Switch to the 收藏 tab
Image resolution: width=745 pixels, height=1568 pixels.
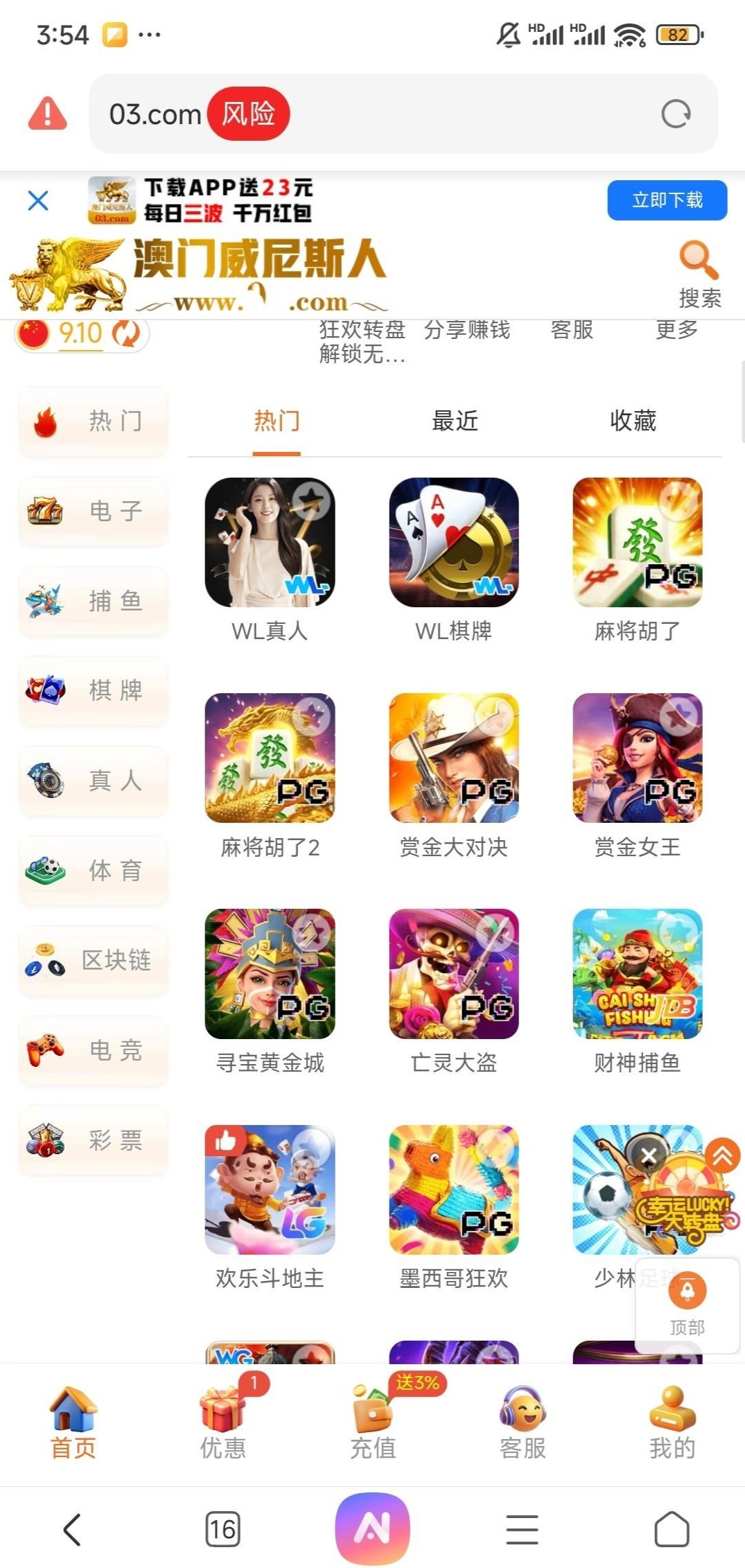tap(633, 421)
